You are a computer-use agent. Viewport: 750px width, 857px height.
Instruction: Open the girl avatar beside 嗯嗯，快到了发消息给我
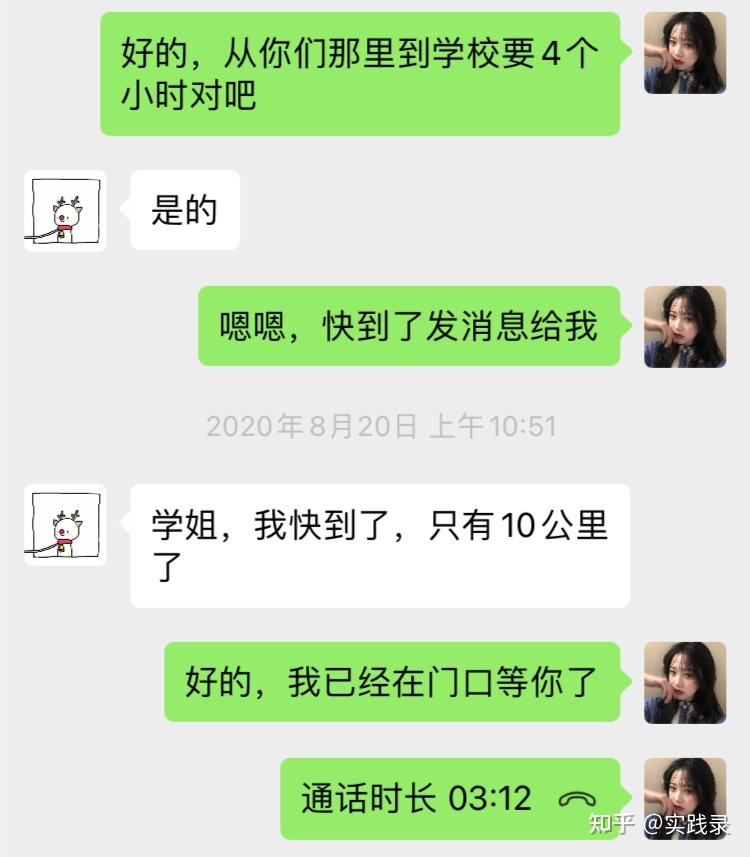[684, 326]
